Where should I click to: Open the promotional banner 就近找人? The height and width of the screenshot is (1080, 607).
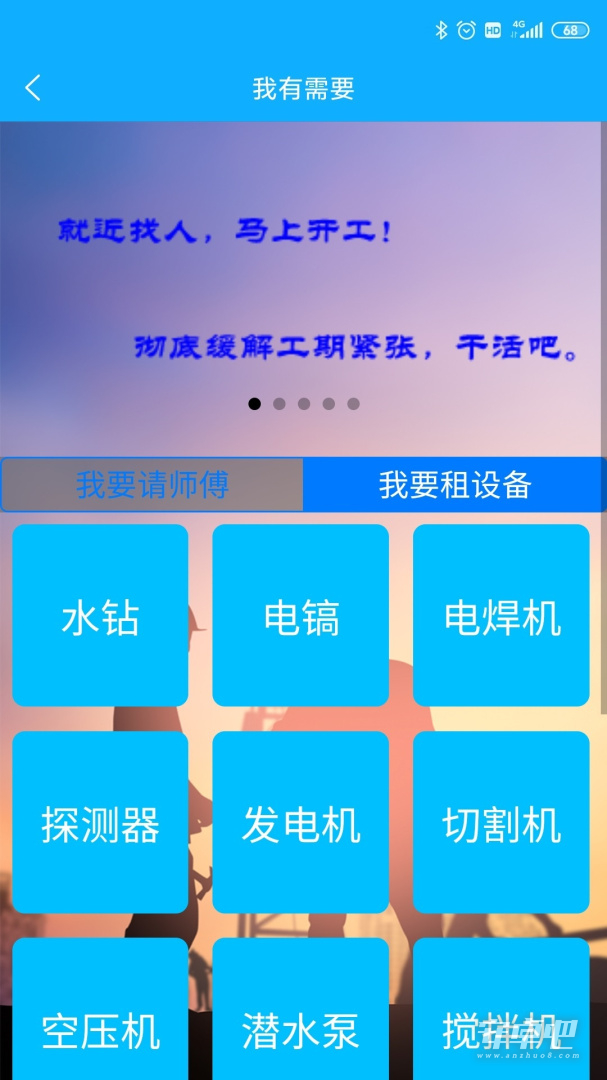click(303, 289)
